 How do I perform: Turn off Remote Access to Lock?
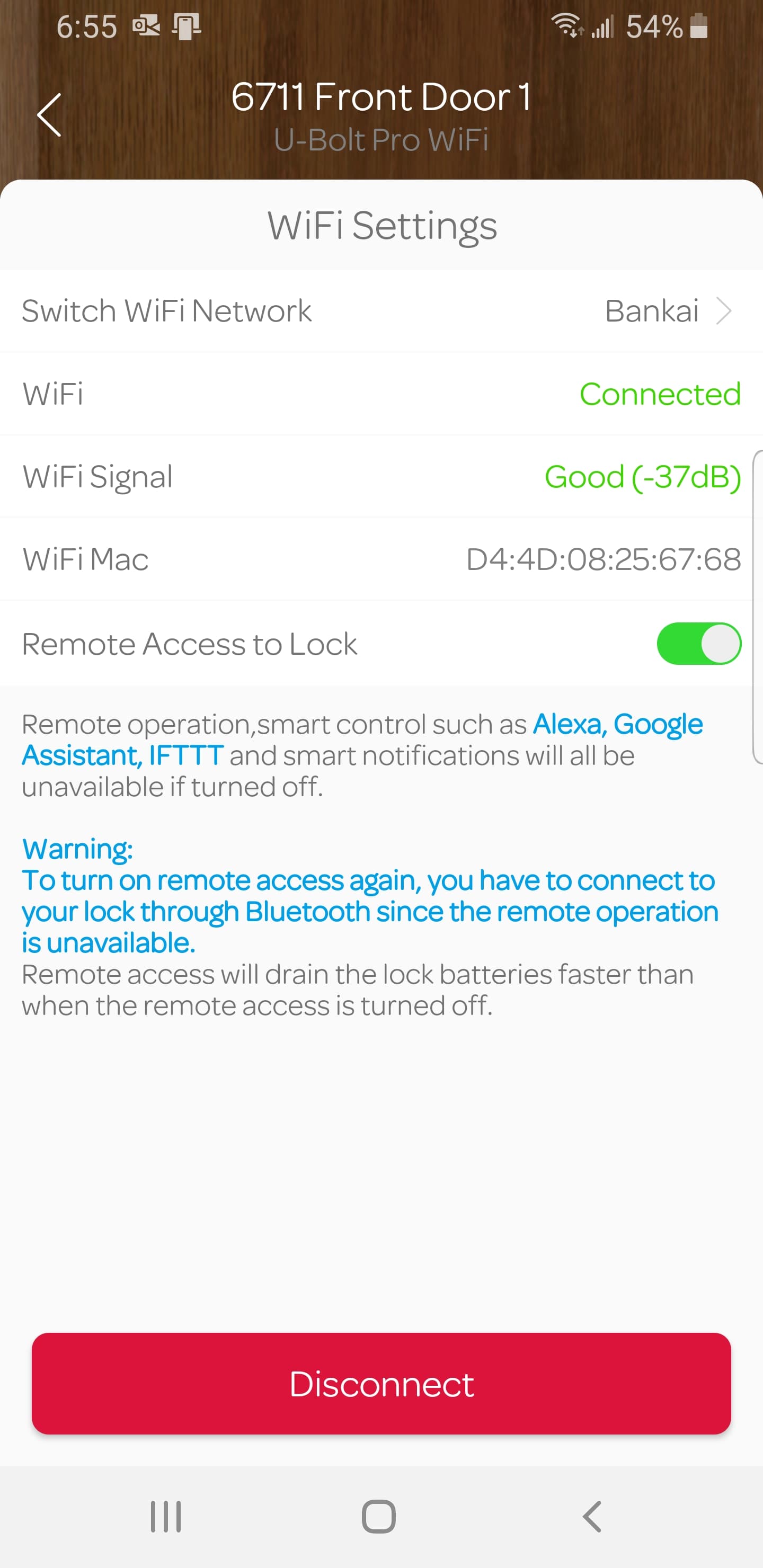click(698, 644)
